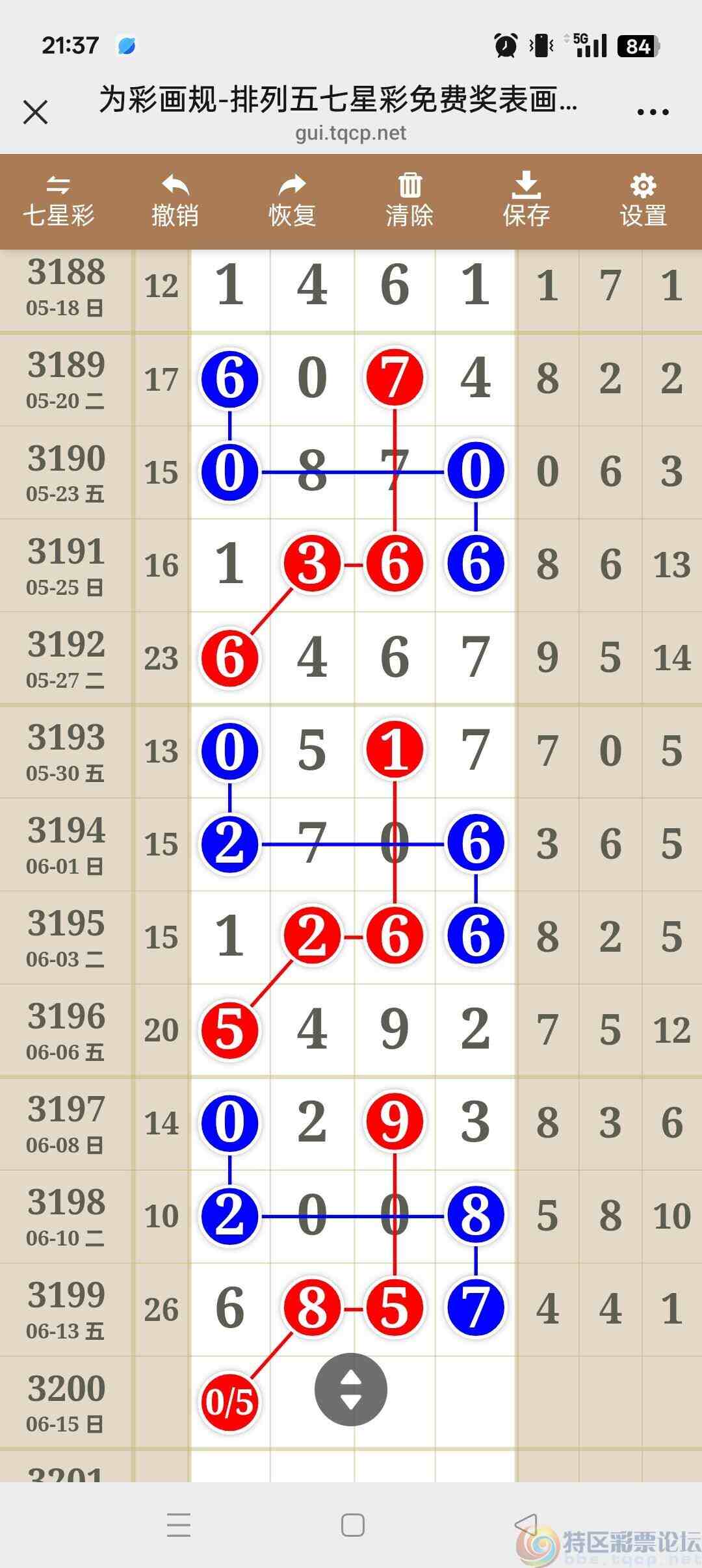Switch lottery type via 七星彩
The image size is (702, 1568).
coord(58,202)
